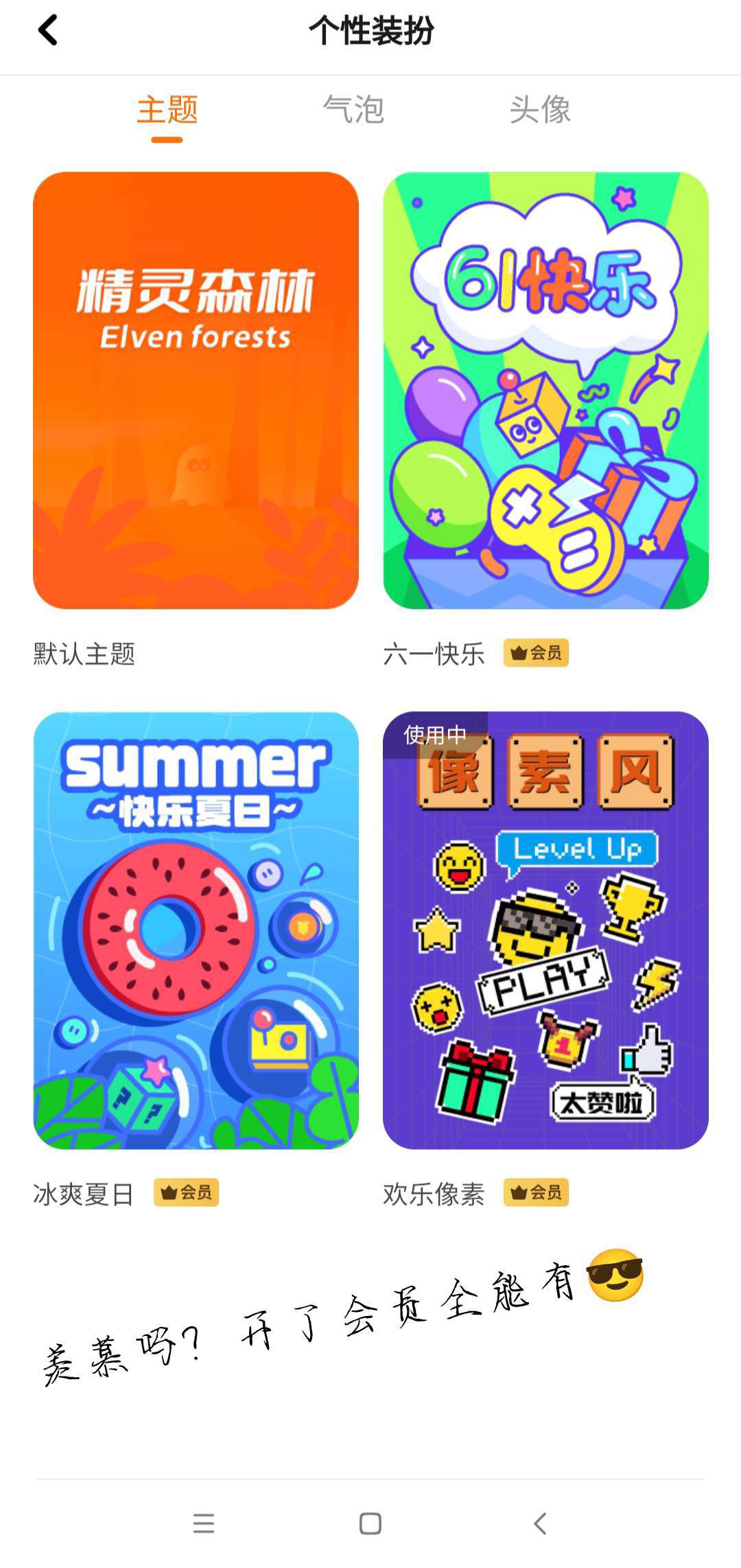The height and width of the screenshot is (1568, 741).
Task: Open the 默认主题 Elven forests theme
Action: click(196, 390)
